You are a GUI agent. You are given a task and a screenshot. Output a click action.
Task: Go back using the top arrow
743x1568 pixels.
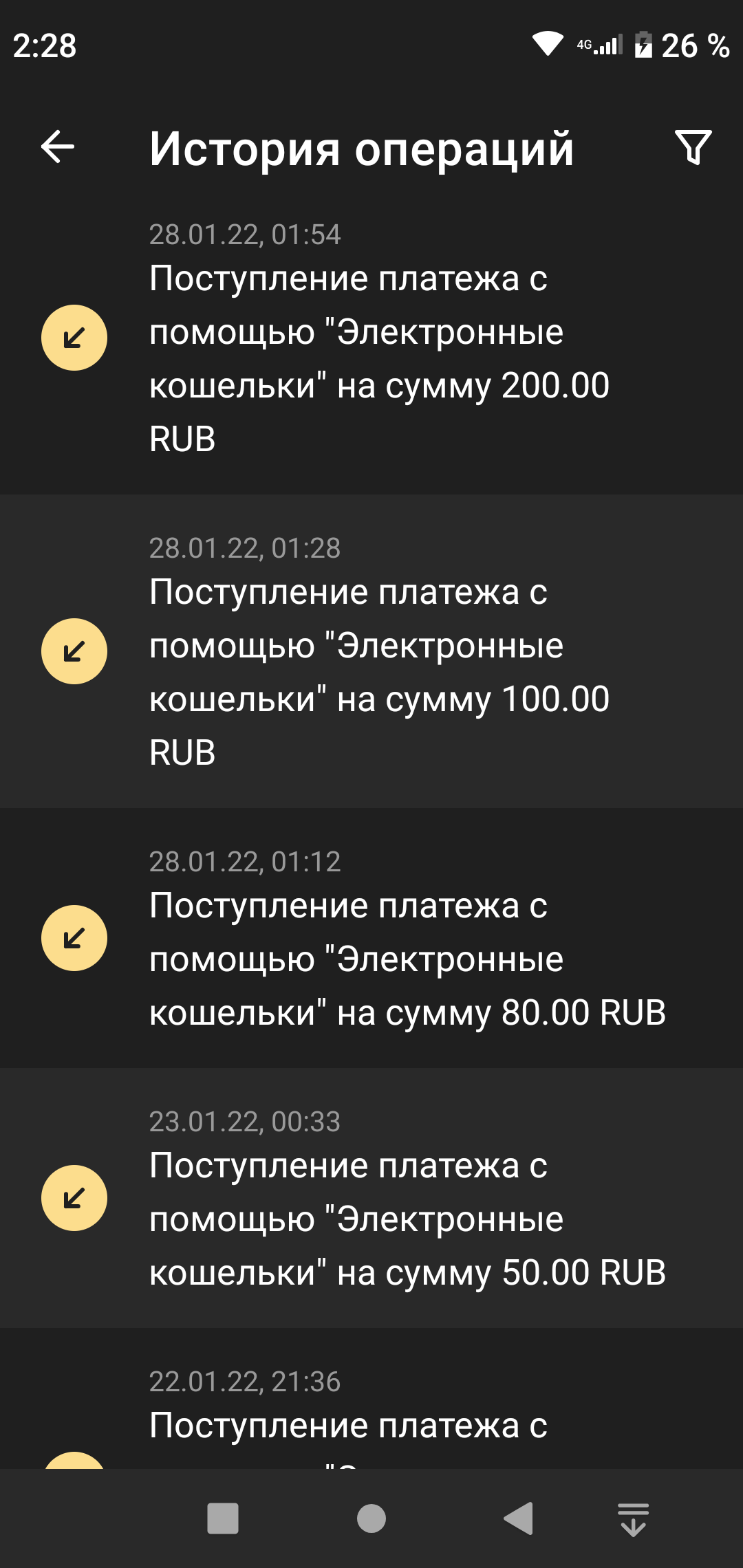(x=58, y=147)
